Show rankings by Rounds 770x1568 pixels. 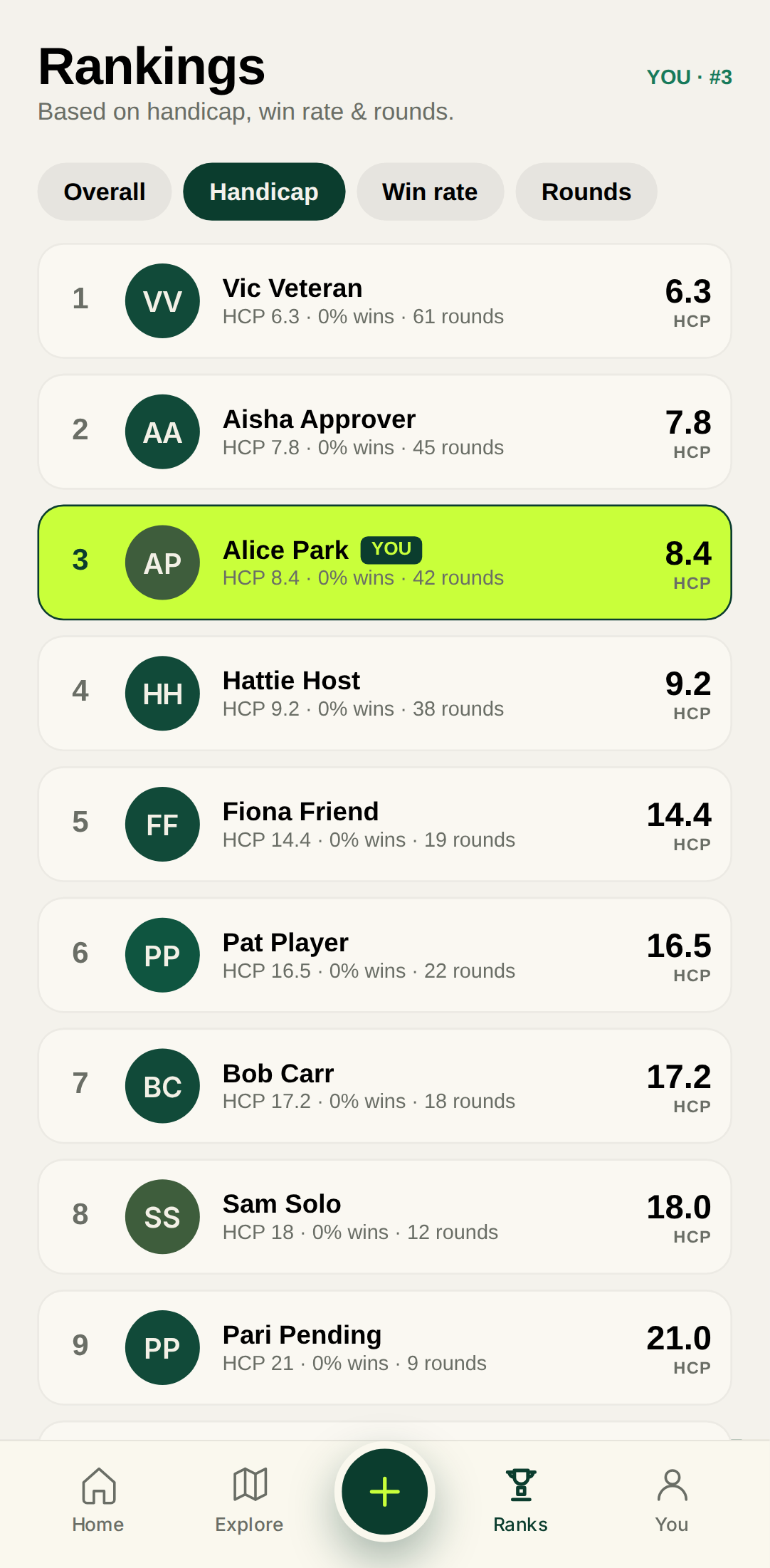[x=586, y=192]
